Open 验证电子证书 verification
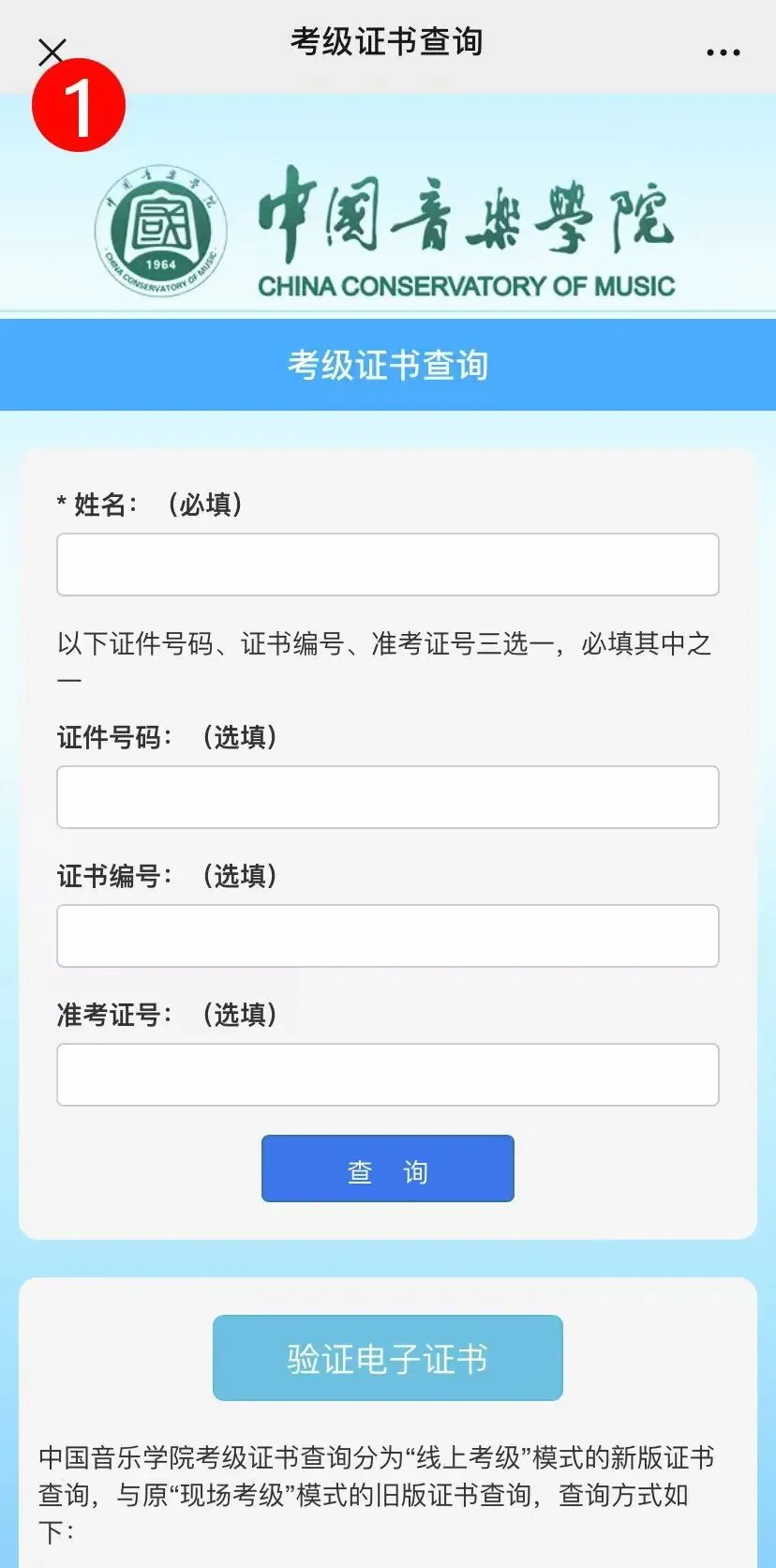The image size is (776, 1568). tap(388, 1358)
